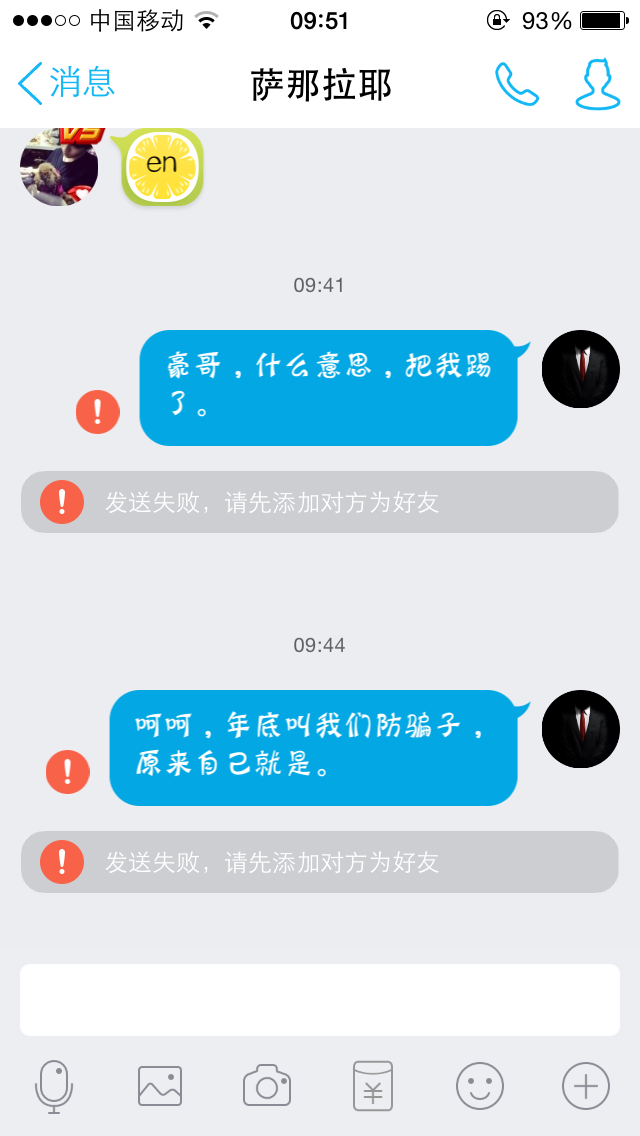
Task: Go back to 消息 list
Action: [66, 83]
